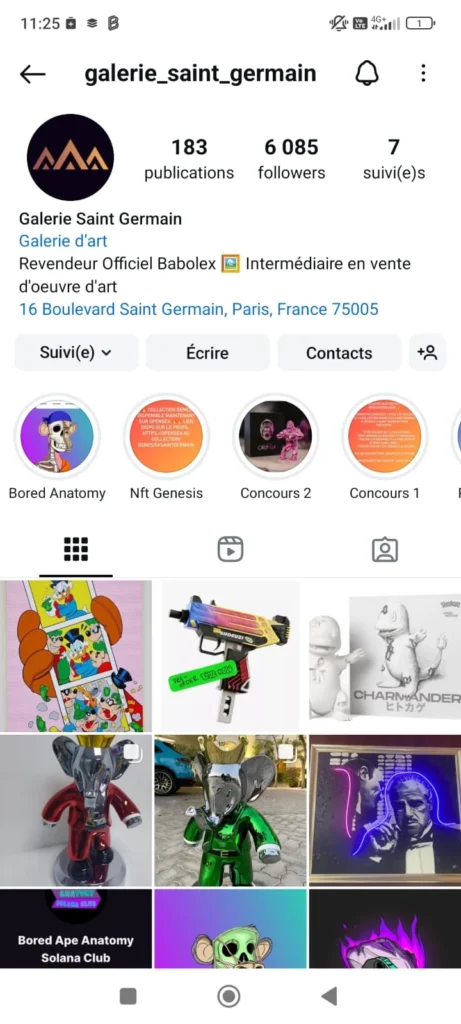Tap the system home button
Viewport: 461px width, 1024px height.
[229, 996]
